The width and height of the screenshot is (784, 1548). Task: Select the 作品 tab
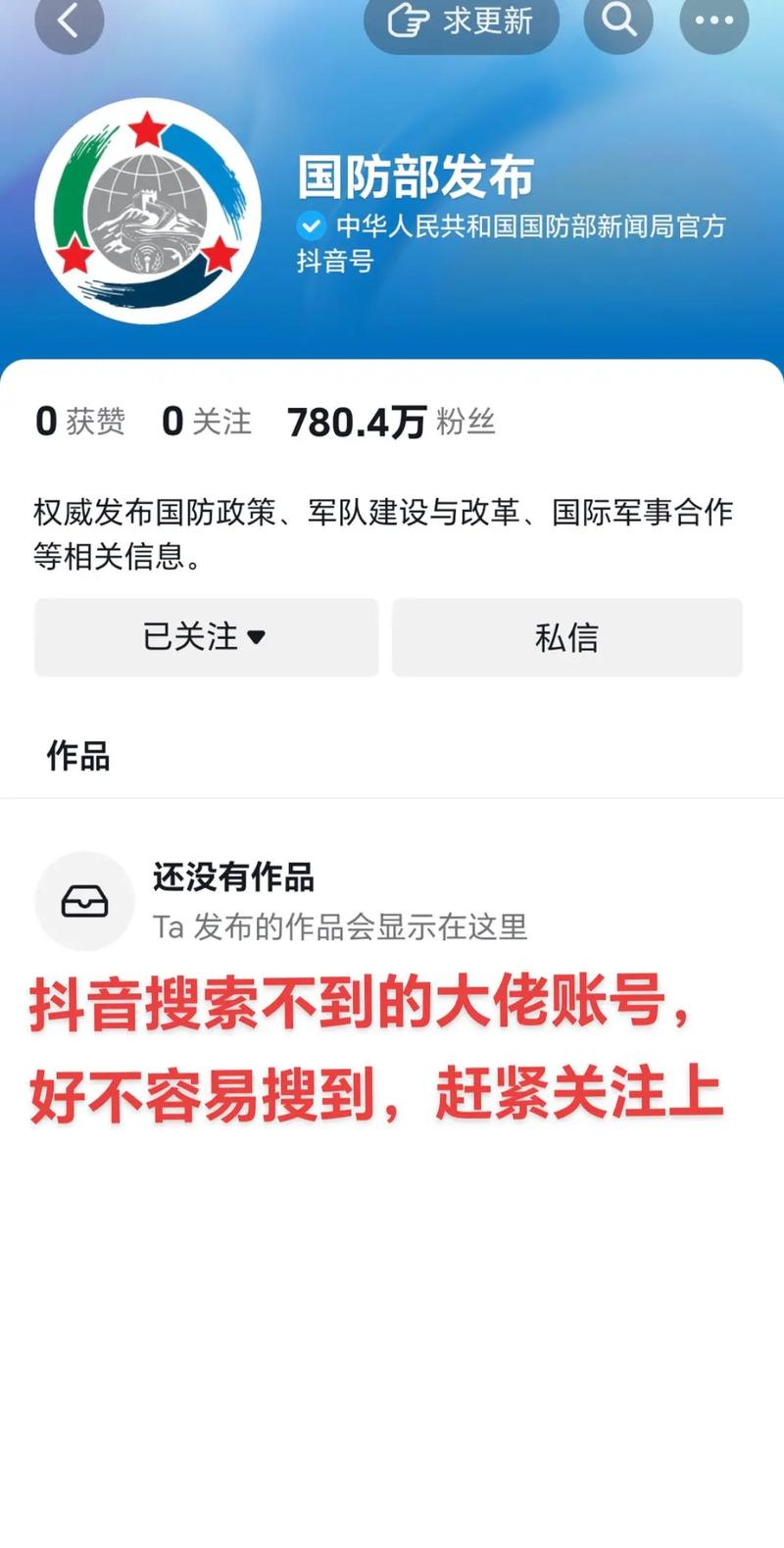(78, 756)
